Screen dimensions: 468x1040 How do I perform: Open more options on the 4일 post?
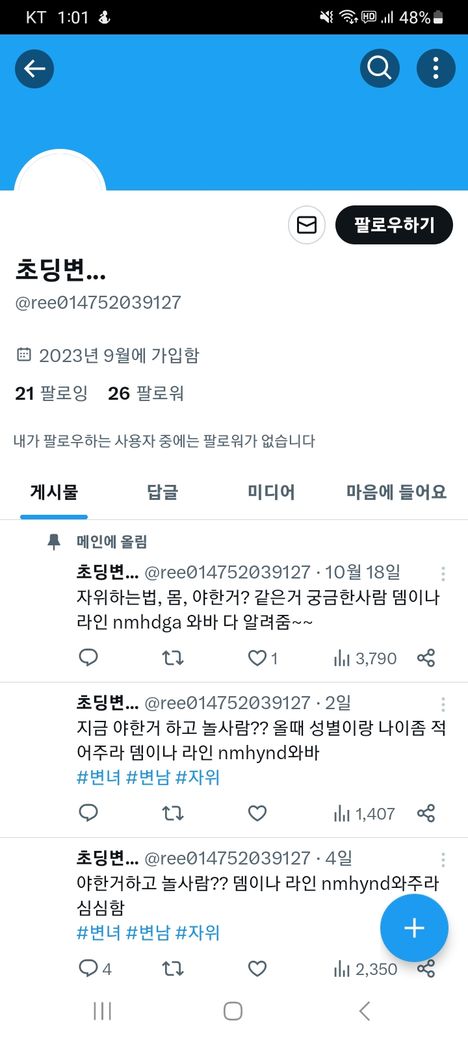pyautogui.click(x=443, y=860)
